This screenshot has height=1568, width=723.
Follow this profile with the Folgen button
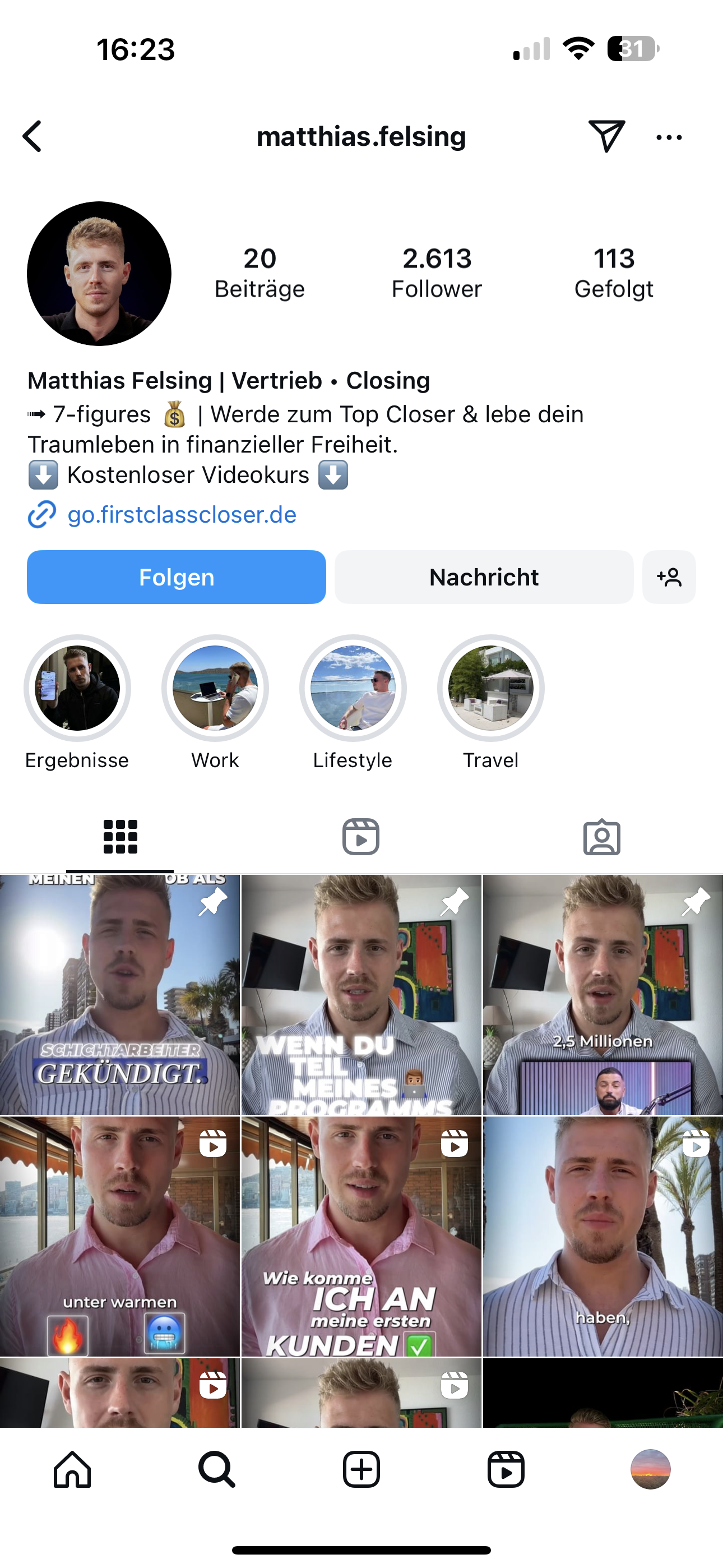(177, 577)
